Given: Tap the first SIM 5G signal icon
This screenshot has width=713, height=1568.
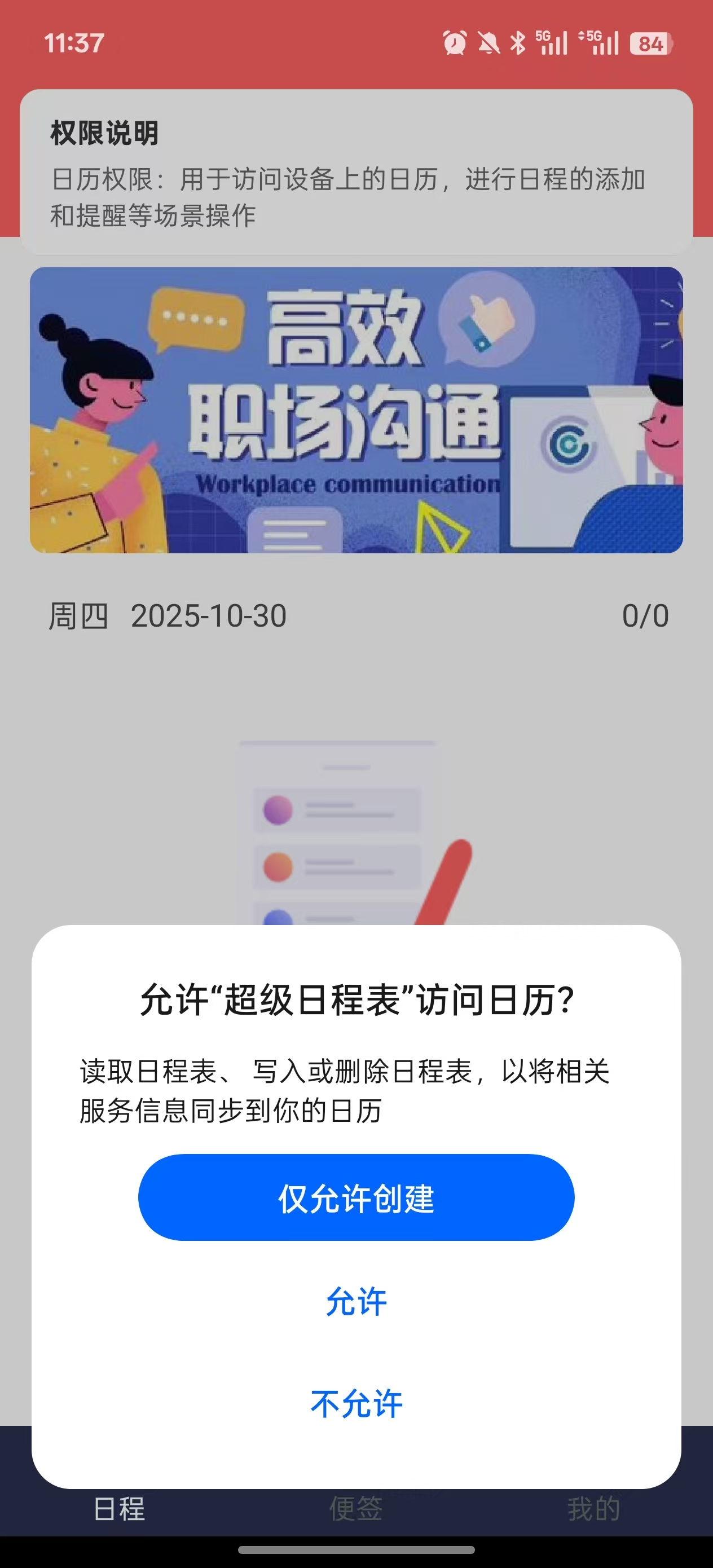Looking at the screenshot, I should 551,41.
